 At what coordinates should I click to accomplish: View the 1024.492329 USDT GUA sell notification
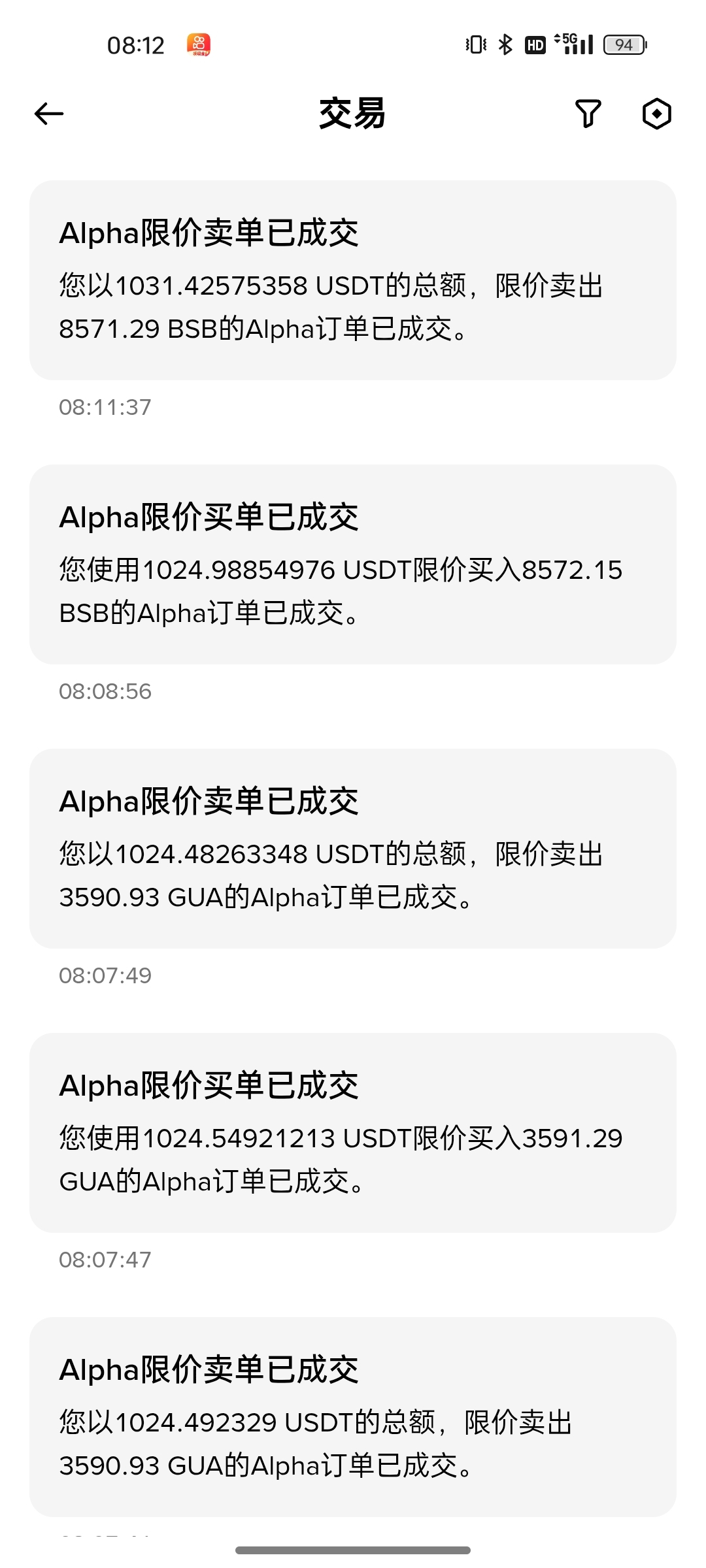pyautogui.click(x=353, y=1417)
